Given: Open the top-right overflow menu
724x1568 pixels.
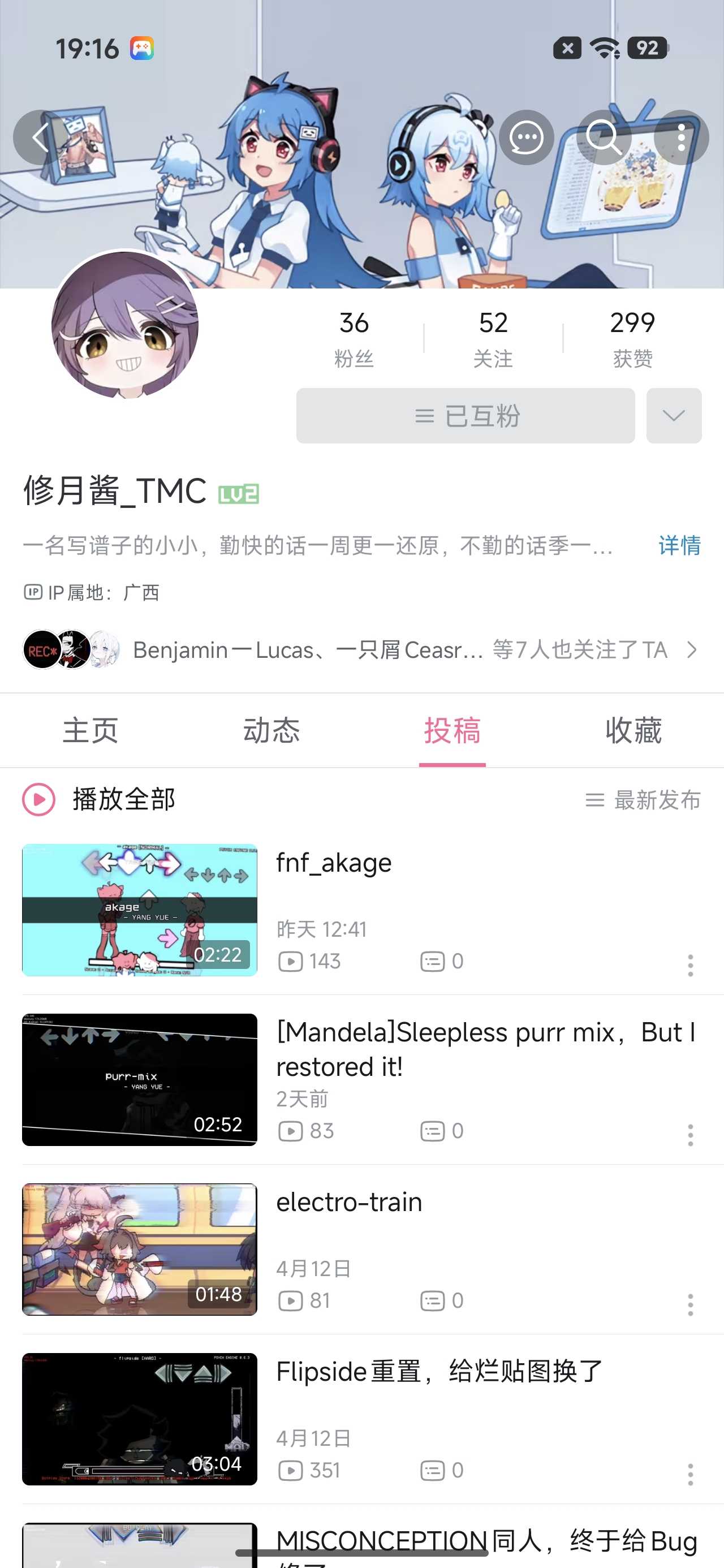Looking at the screenshot, I should pyautogui.click(x=682, y=137).
